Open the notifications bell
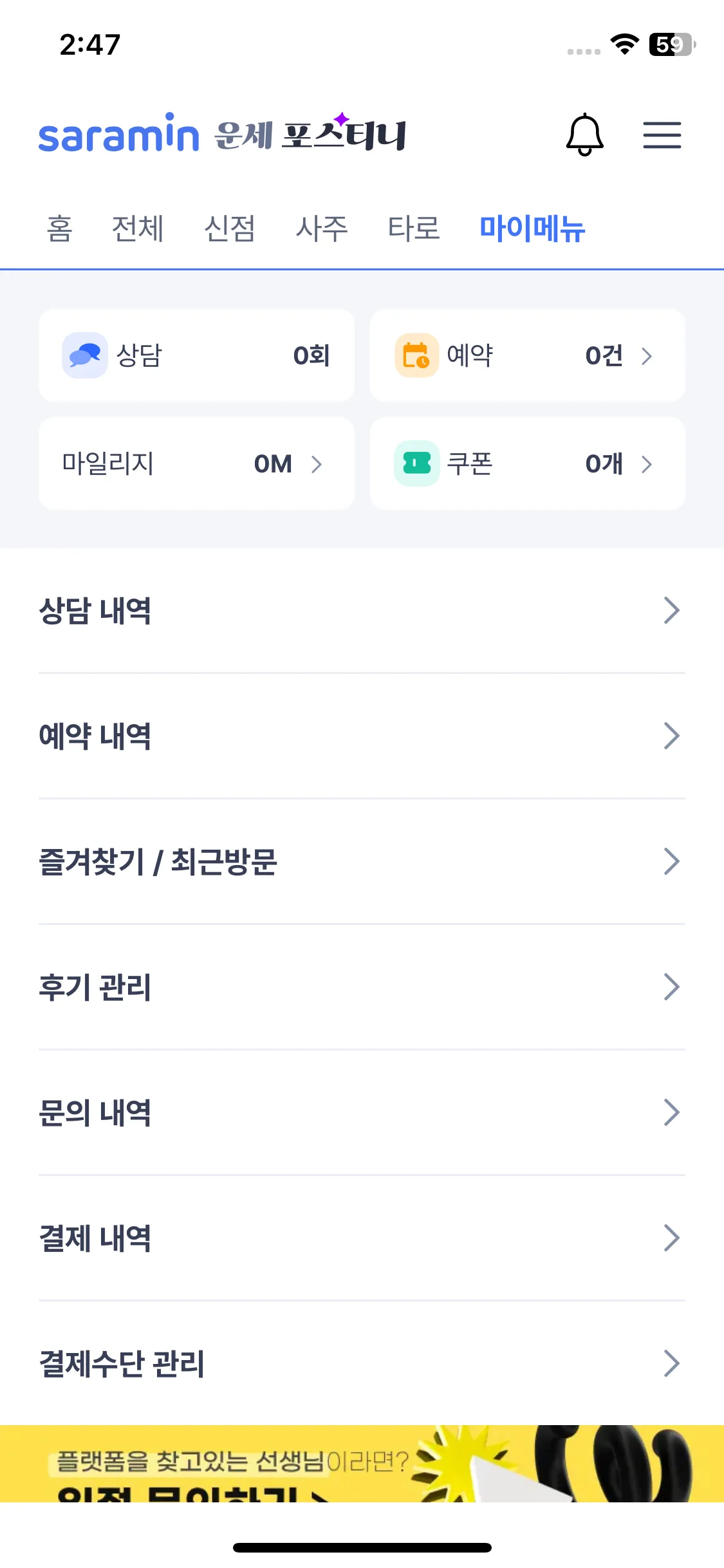The height and width of the screenshot is (1568, 724). point(584,135)
